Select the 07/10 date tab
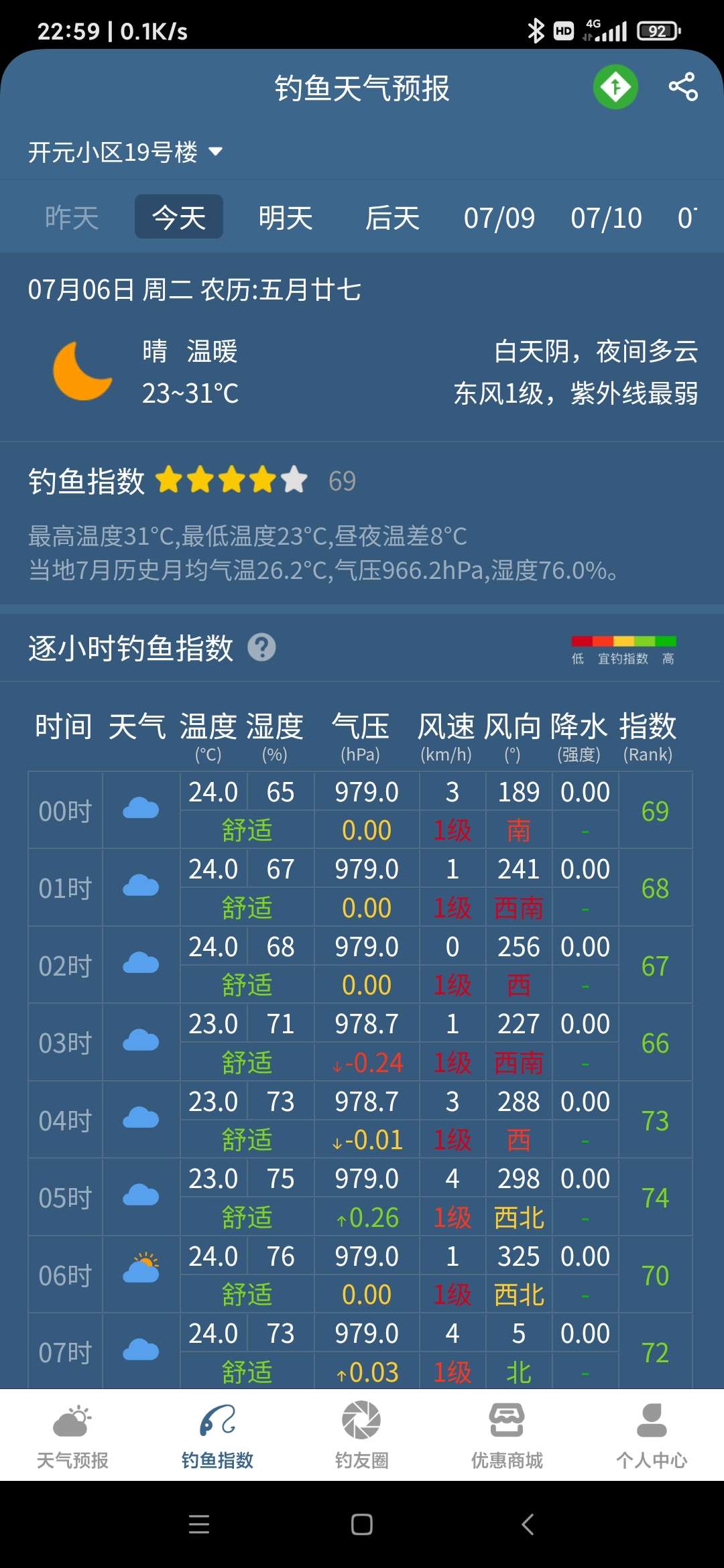 tap(606, 218)
